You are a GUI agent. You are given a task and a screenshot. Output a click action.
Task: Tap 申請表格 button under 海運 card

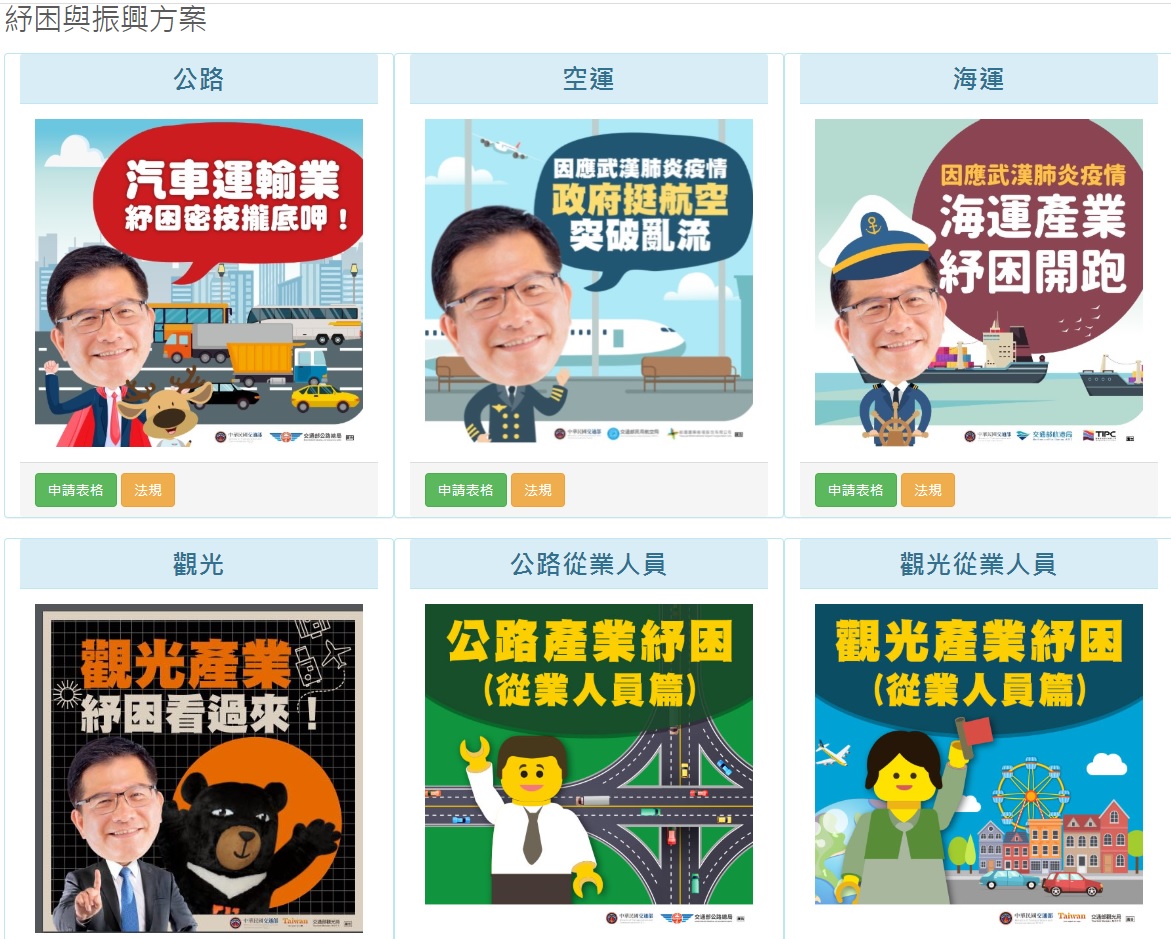(x=856, y=490)
